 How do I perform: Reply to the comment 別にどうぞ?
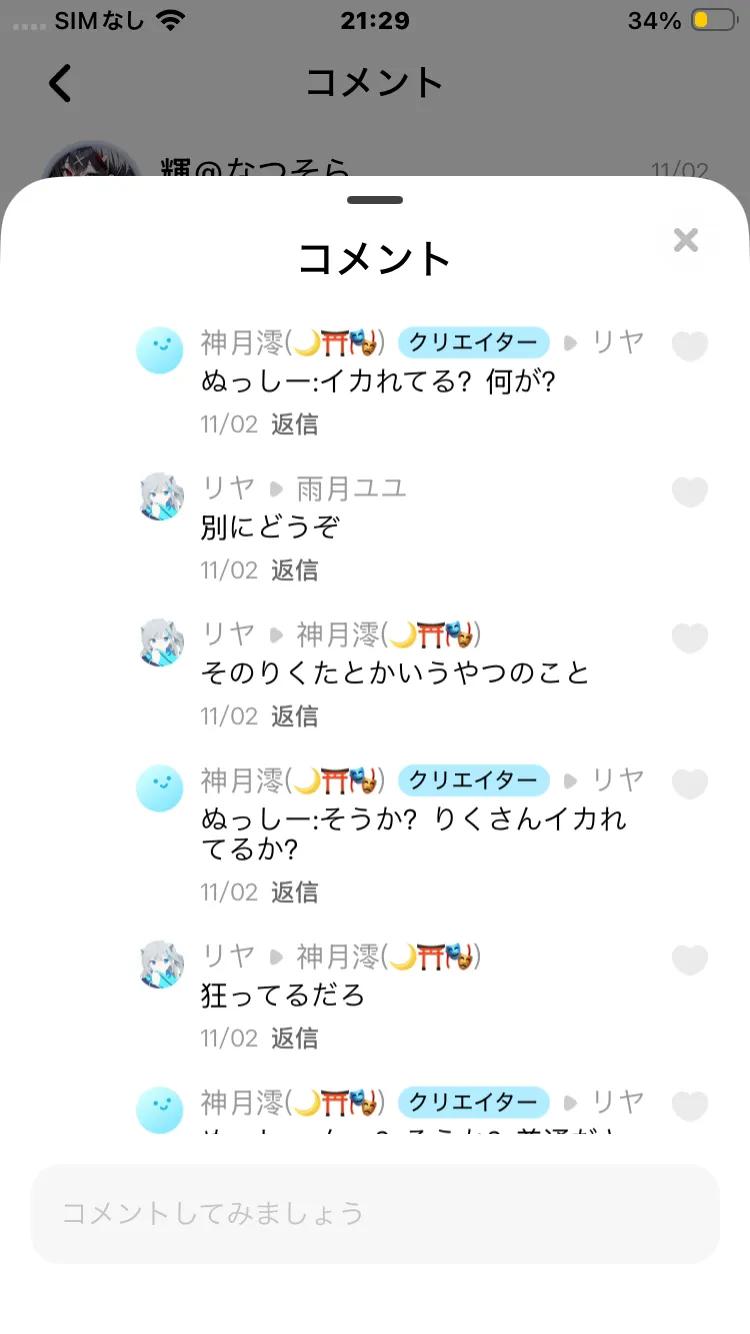295,570
